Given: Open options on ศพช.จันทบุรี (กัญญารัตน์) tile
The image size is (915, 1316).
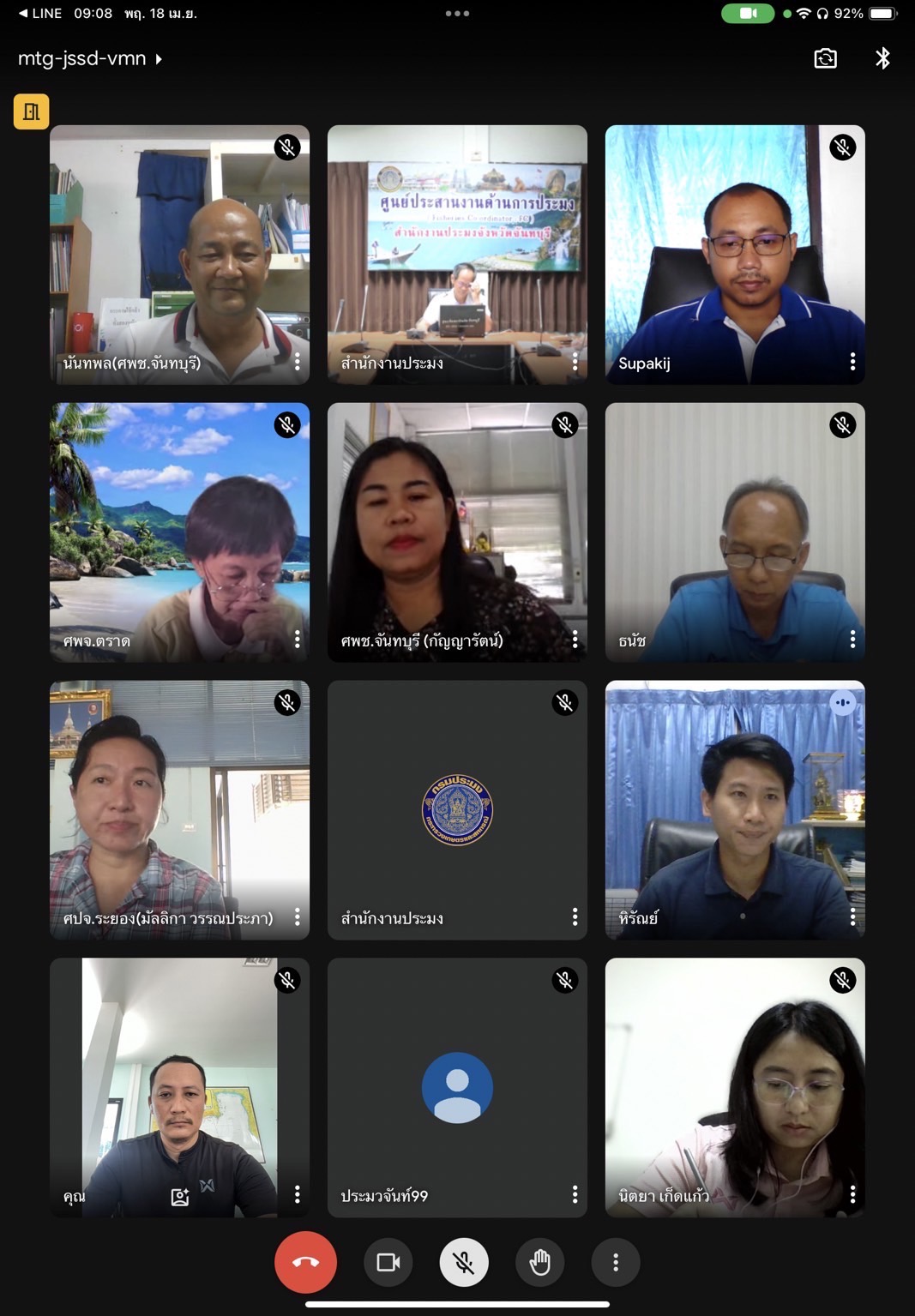Looking at the screenshot, I should click(x=575, y=640).
